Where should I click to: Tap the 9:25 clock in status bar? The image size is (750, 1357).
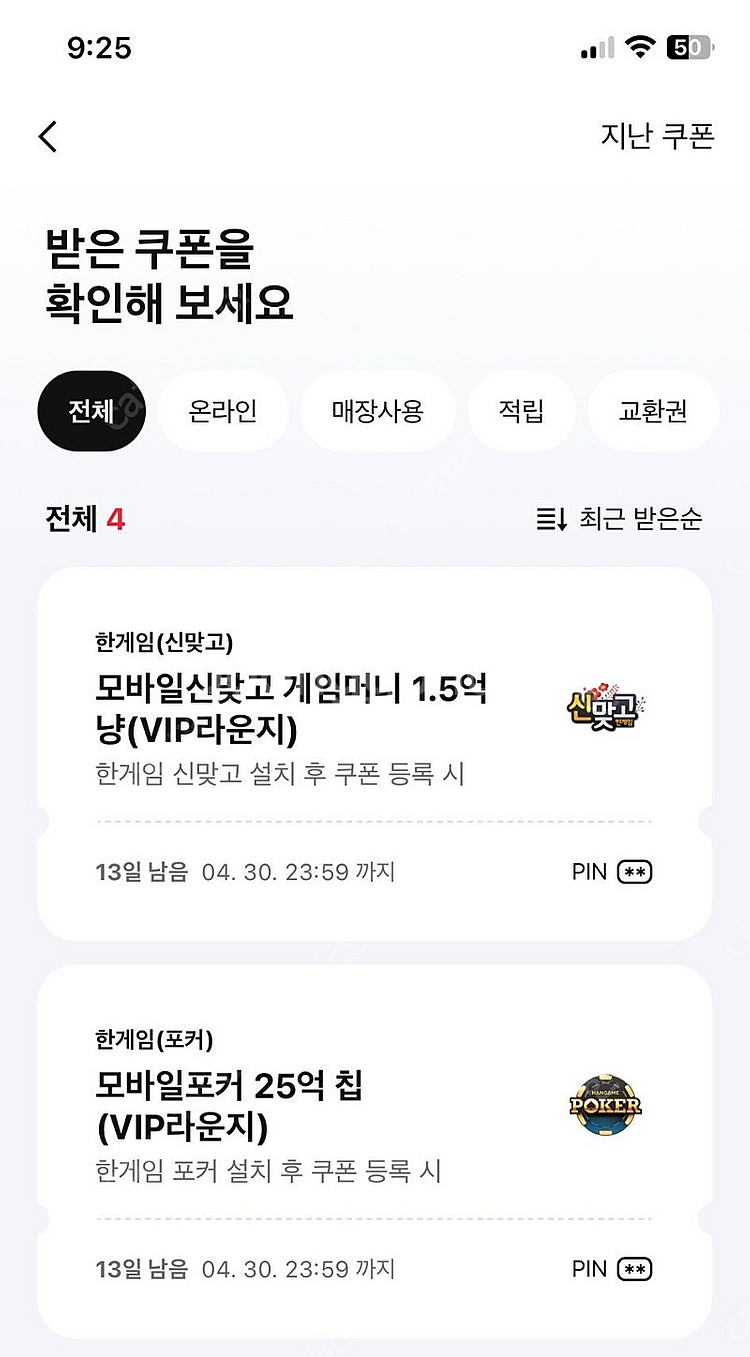click(101, 46)
